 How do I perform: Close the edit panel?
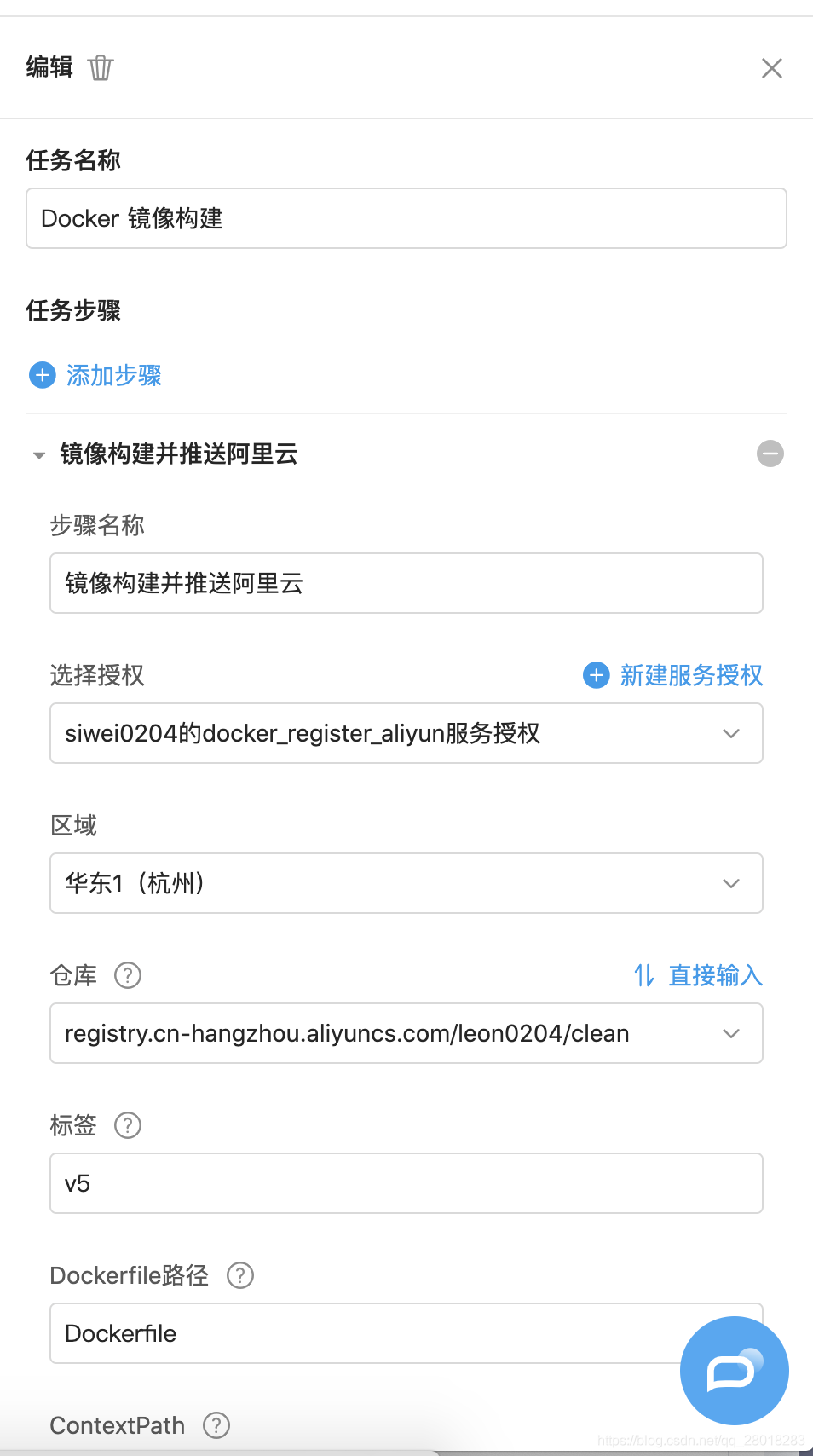(x=771, y=68)
